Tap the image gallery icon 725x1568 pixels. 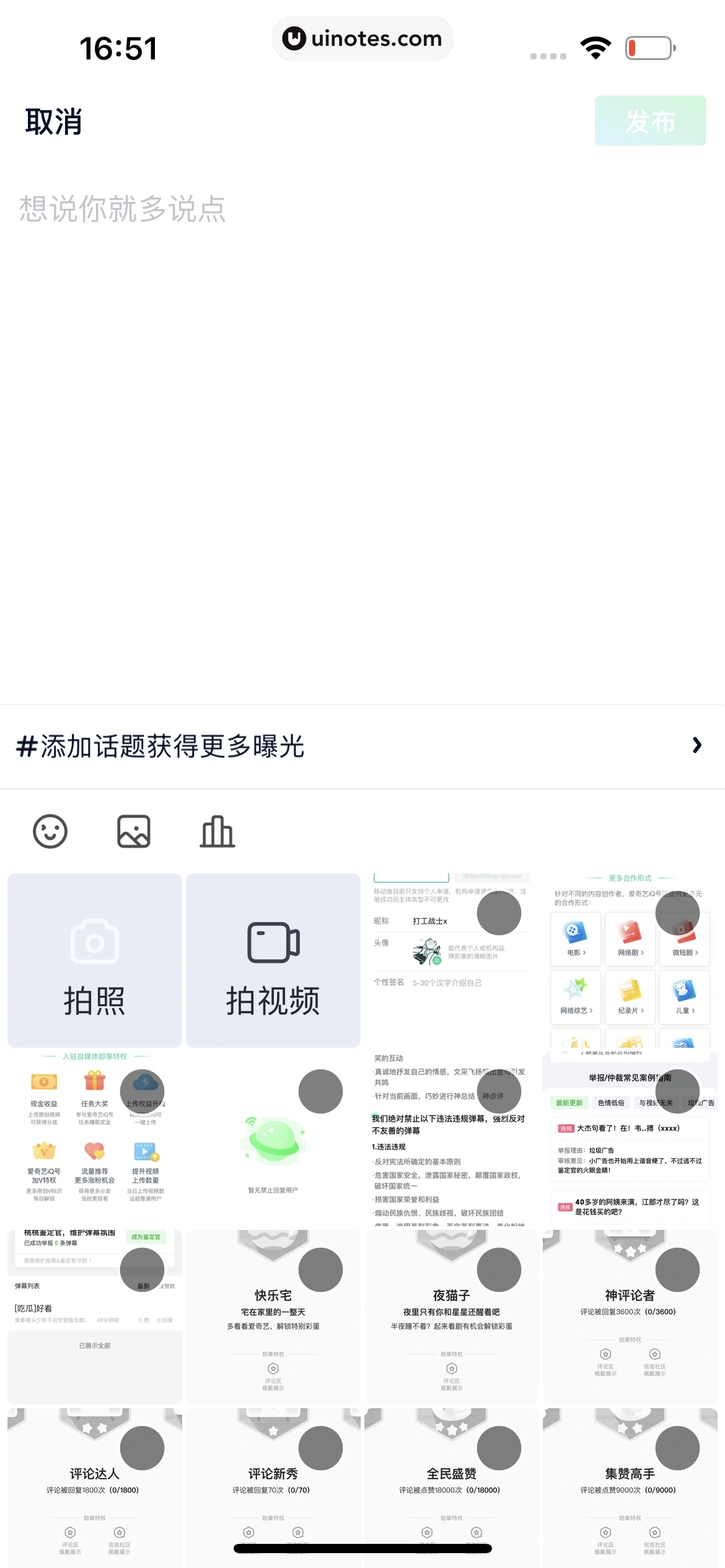pos(134,831)
